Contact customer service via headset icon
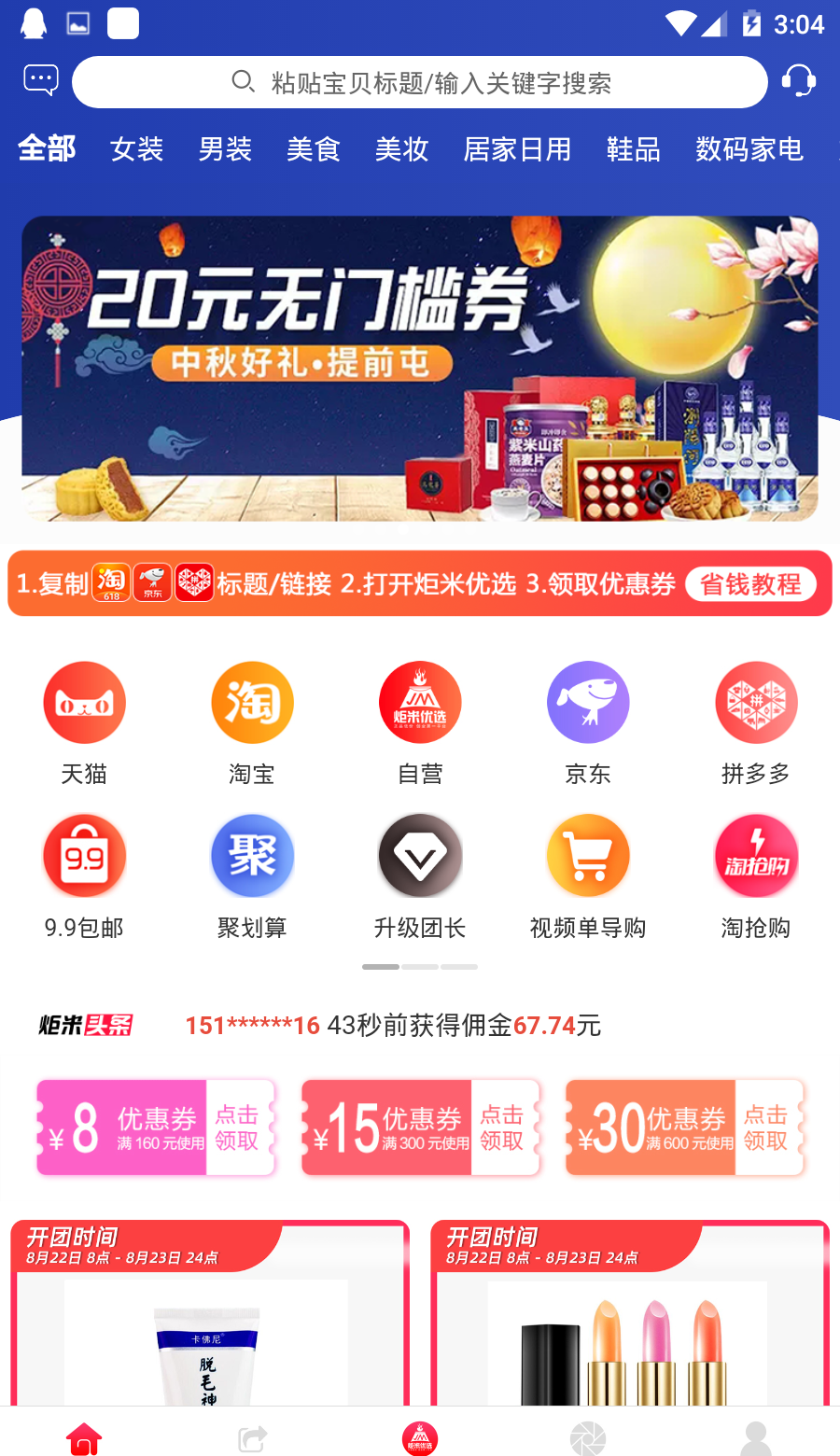The width and height of the screenshot is (840, 1456). click(798, 81)
